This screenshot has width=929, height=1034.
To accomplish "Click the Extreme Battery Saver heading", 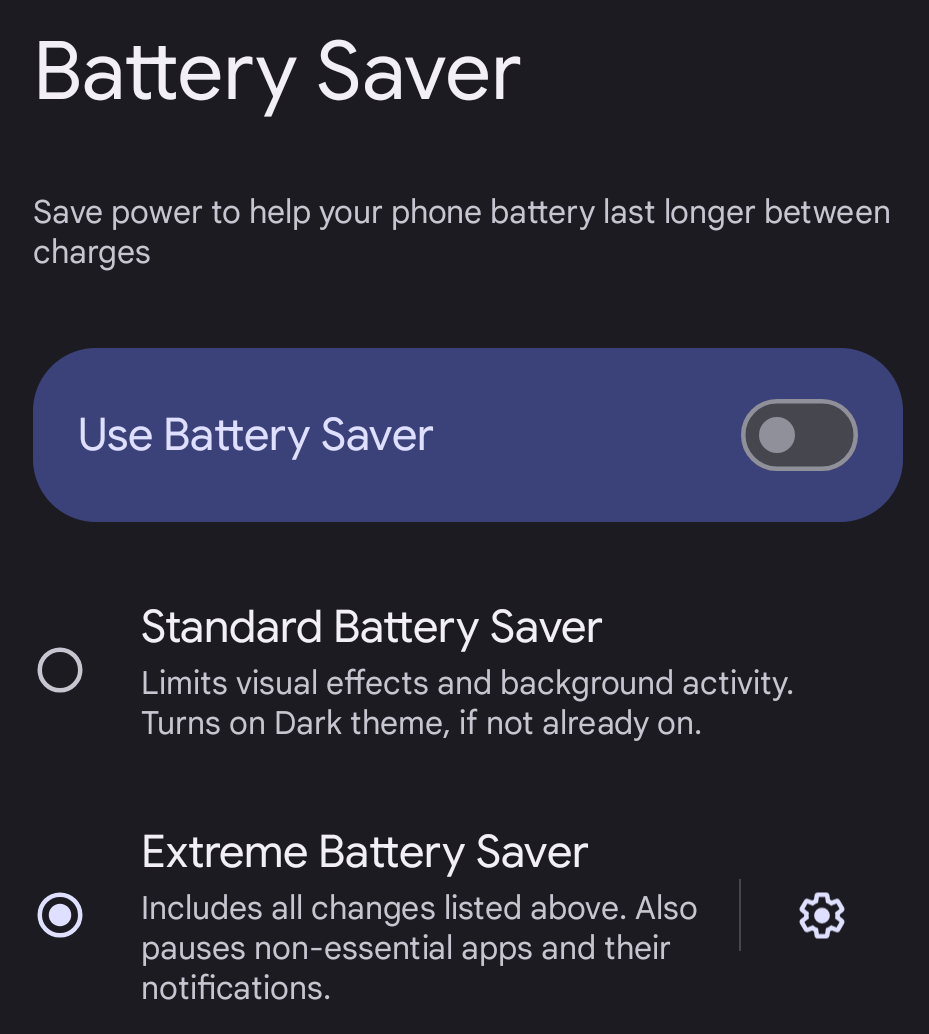I will [x=364, y=851].
